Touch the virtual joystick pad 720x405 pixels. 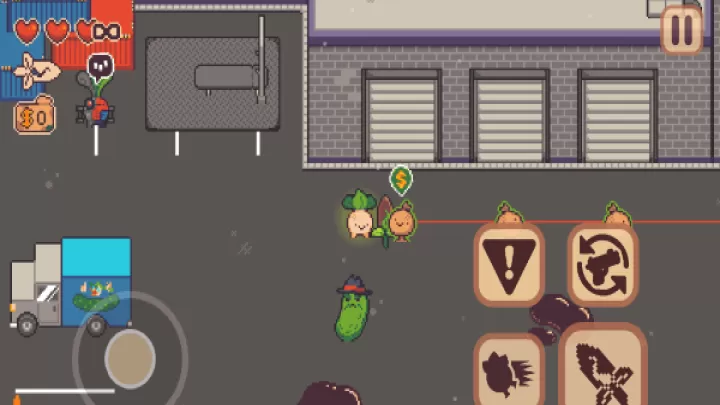tap(129, 357)
